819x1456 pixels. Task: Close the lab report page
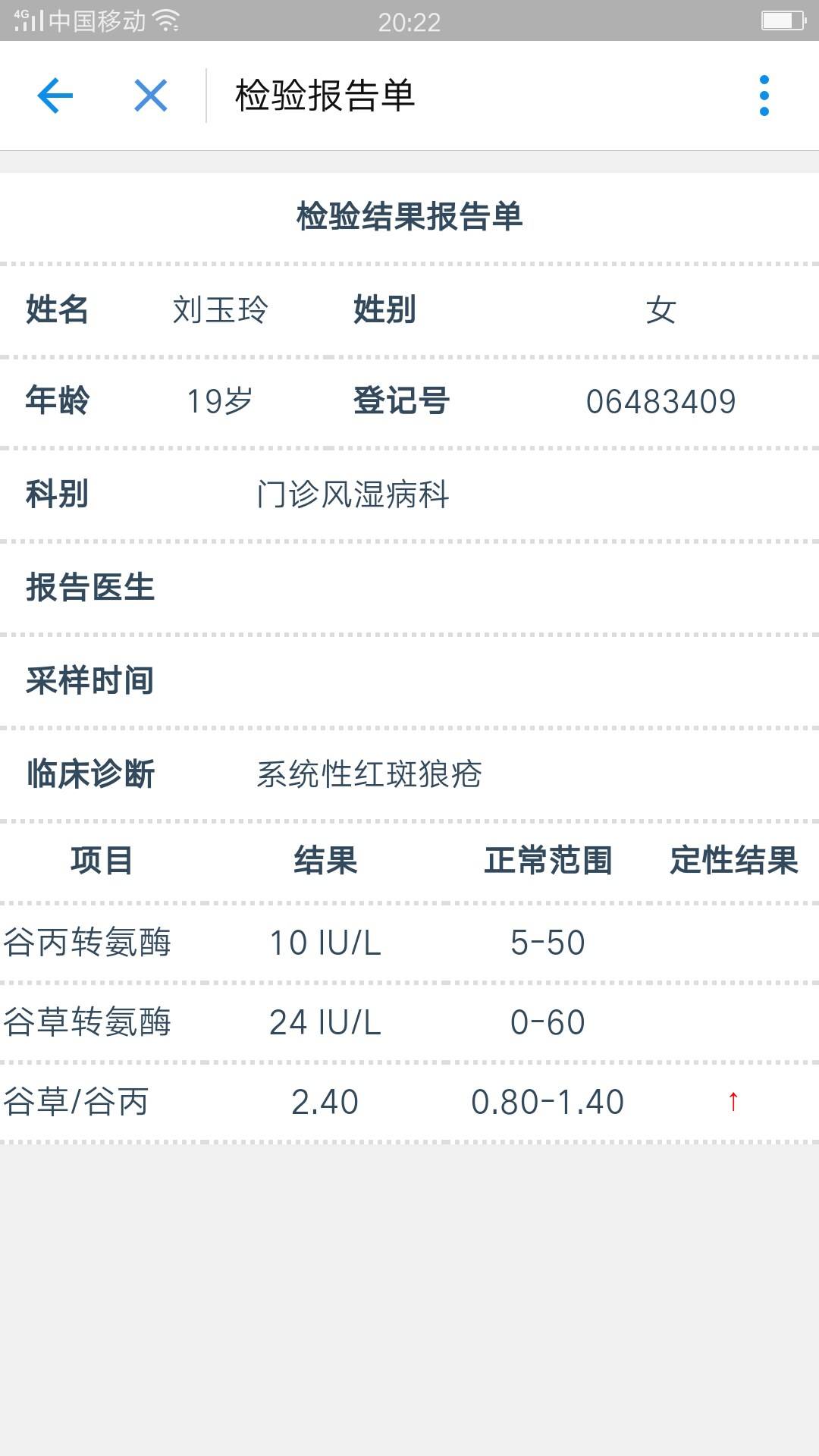pos(150,96)
